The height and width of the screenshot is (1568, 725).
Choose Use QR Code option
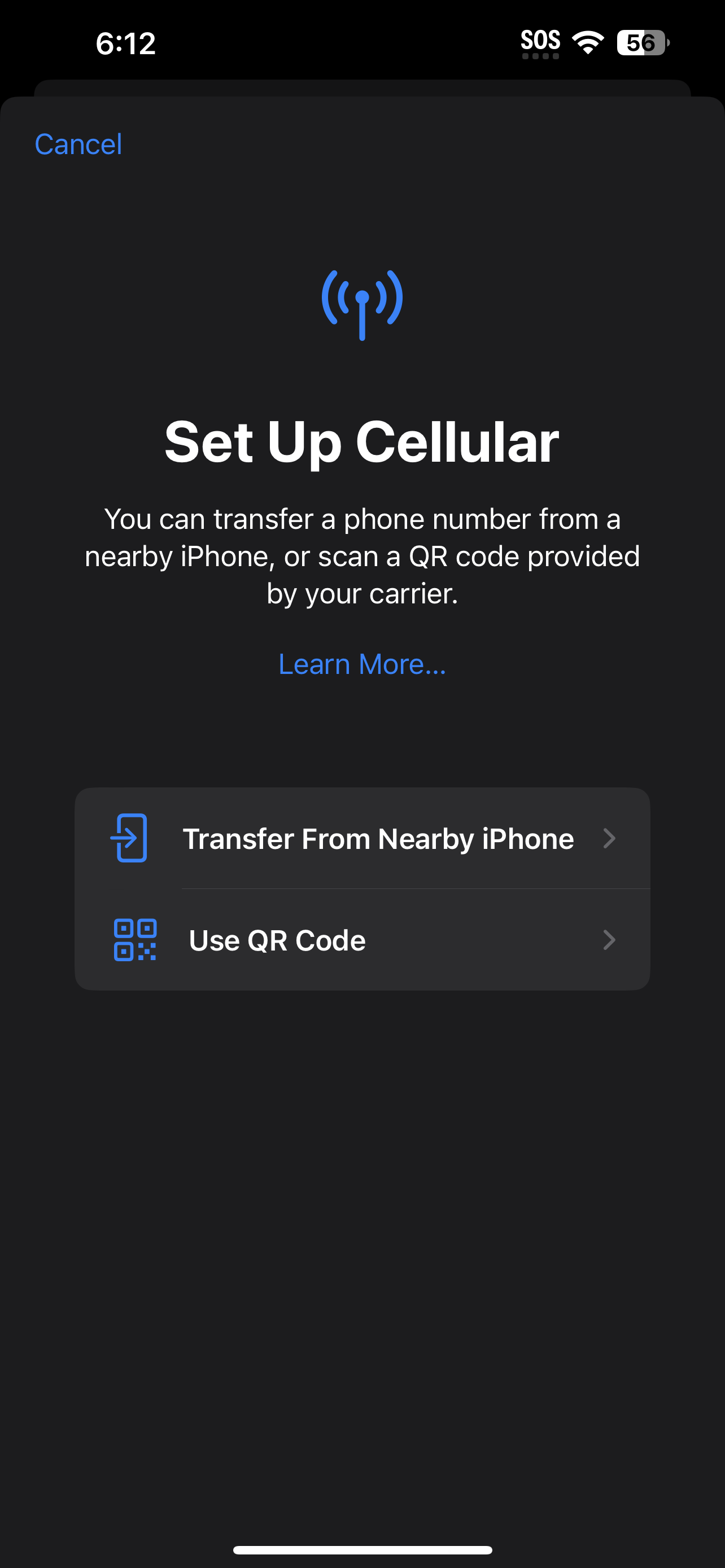(x=362, y=940)
